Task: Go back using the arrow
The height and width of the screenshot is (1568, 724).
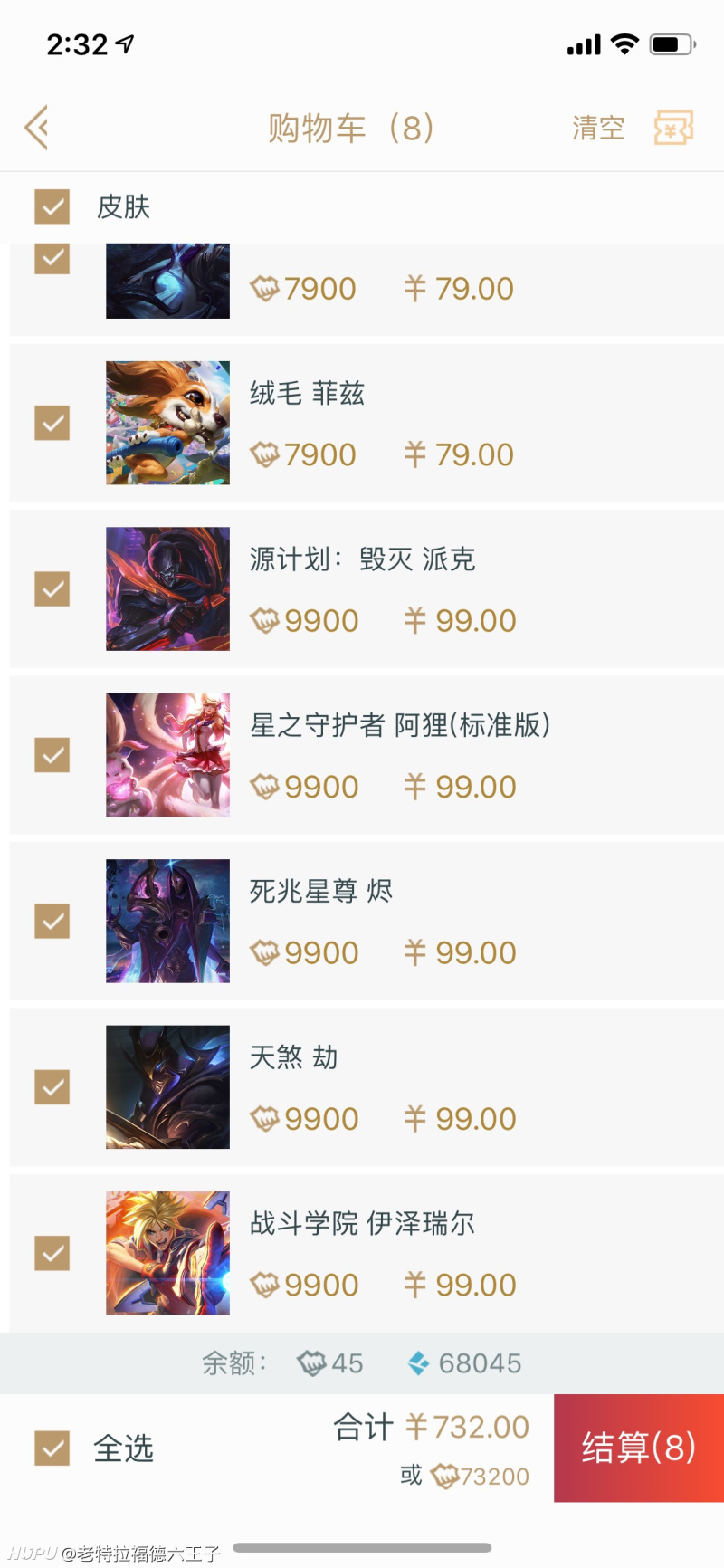Action: (36, 128)
